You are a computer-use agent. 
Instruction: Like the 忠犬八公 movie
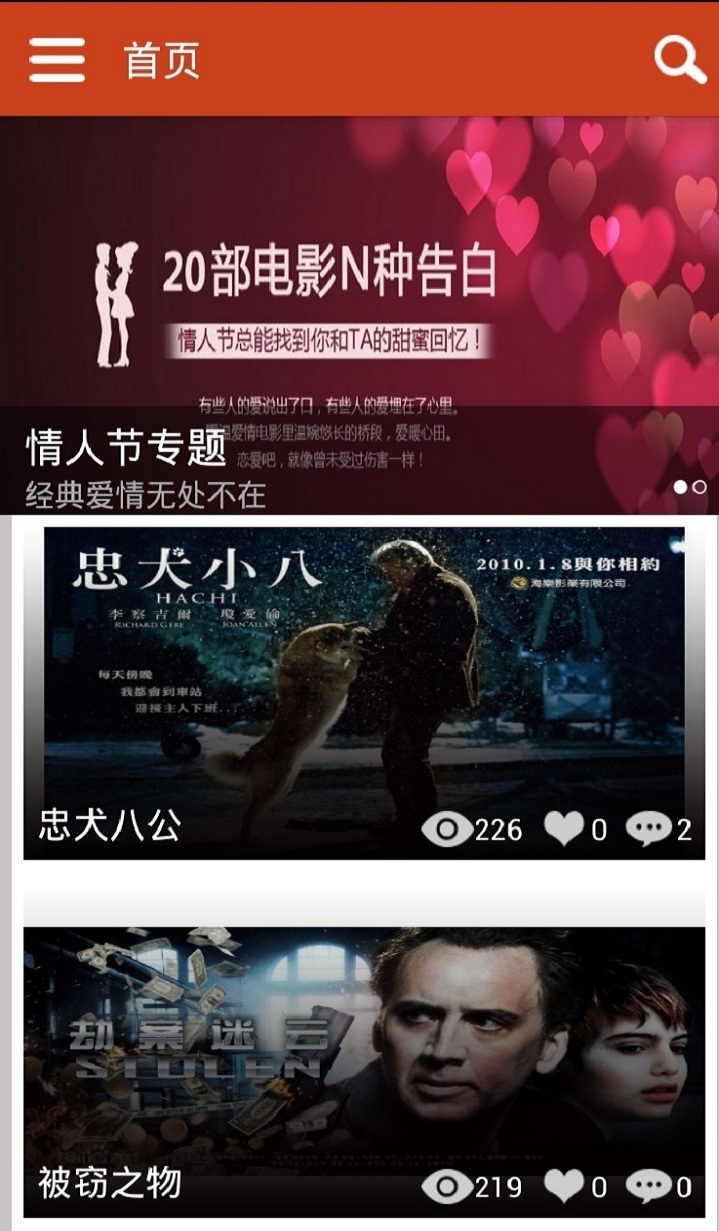tap(564, 828)
